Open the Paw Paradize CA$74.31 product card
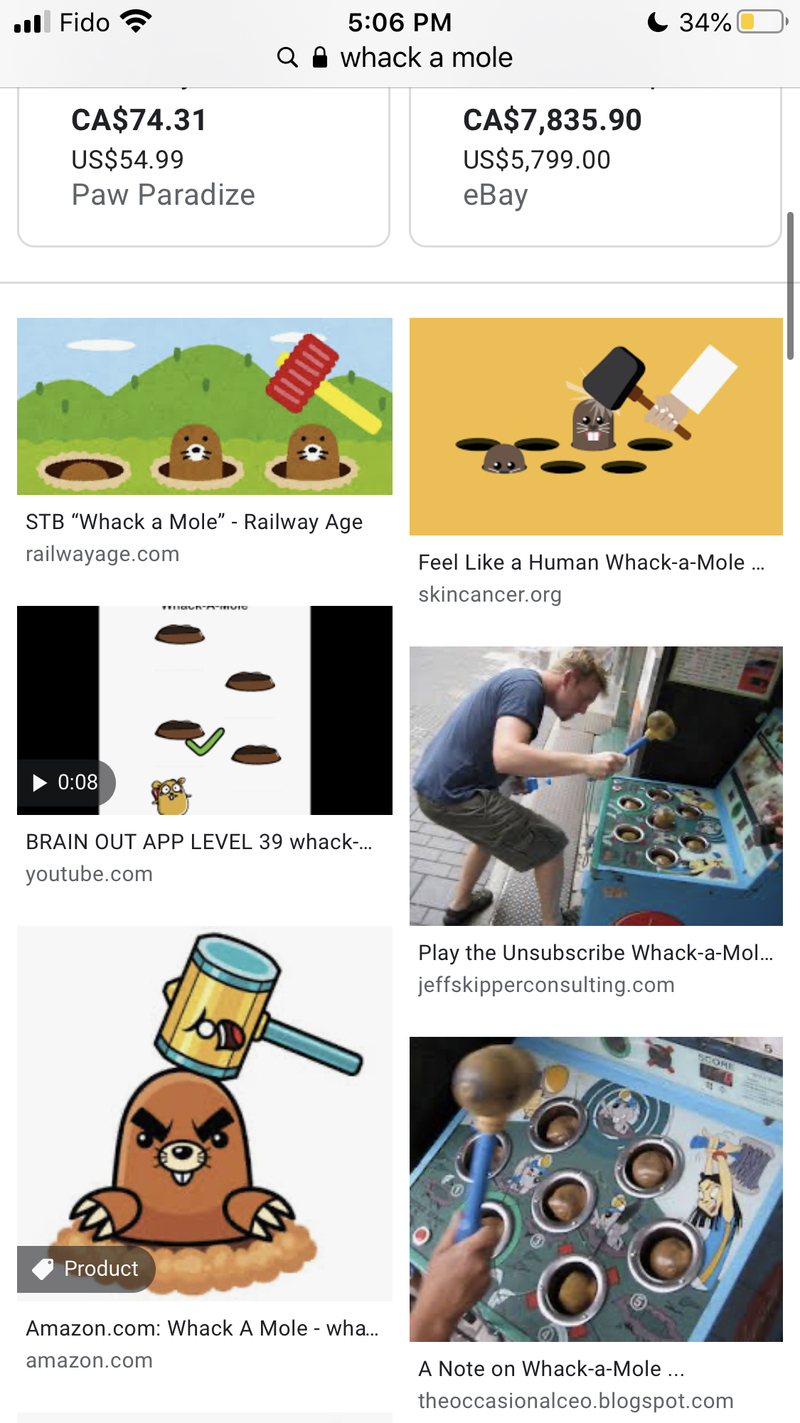The height and width of the screenshot is (1423, 800). [x=203, y=165]
